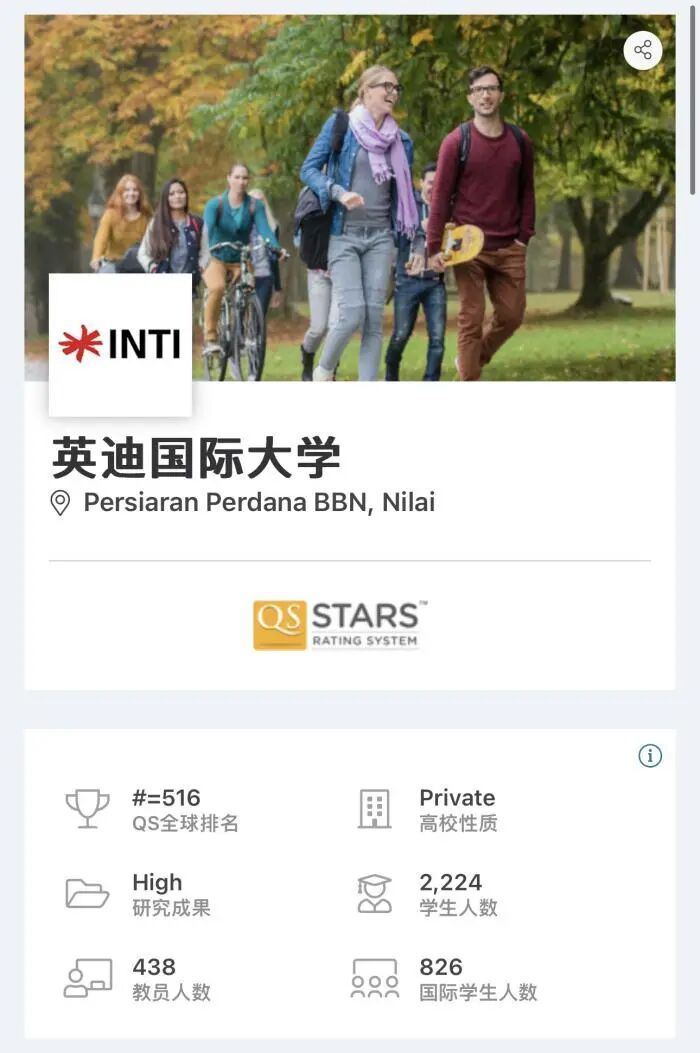Share this university page
This screenshot has width=700, height=1053.
[643, 50]
